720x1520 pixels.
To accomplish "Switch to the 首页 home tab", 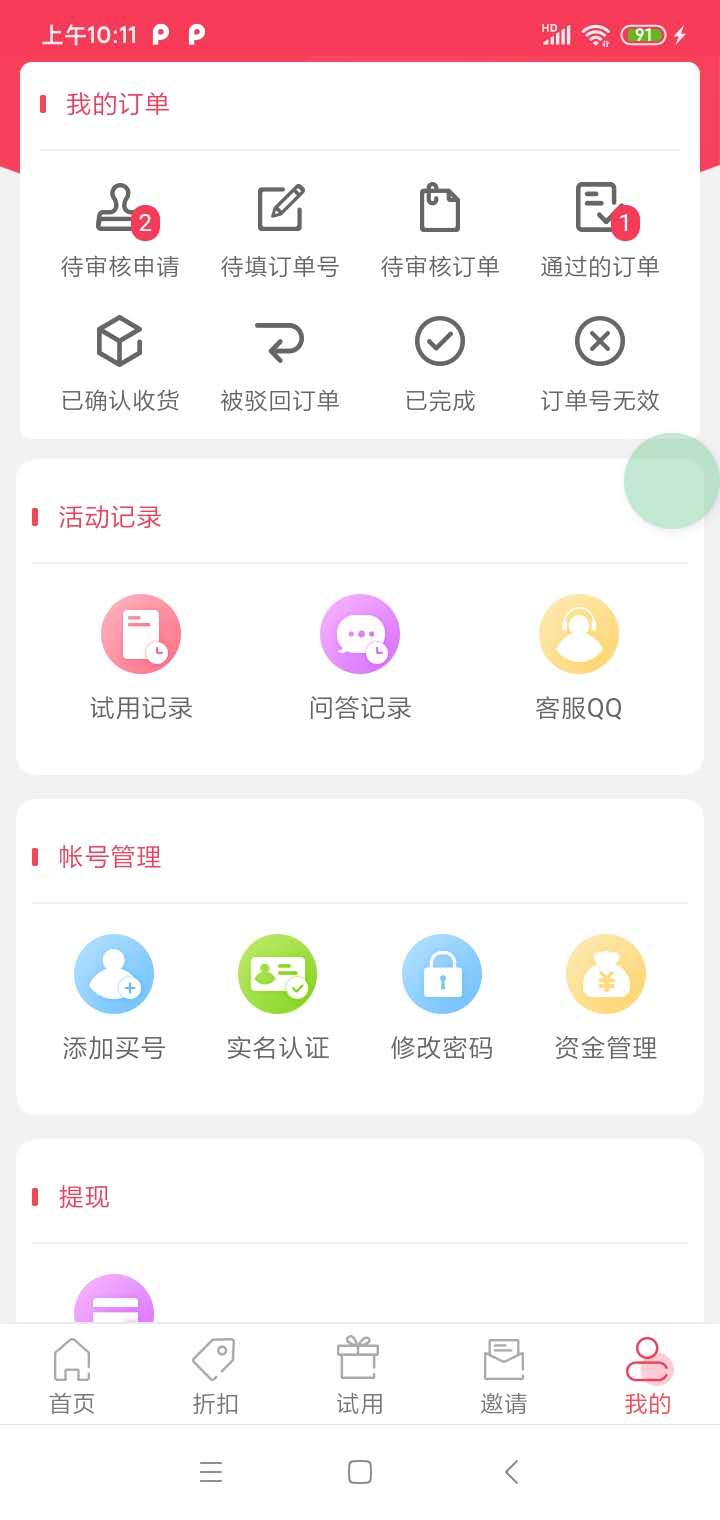I will tap(72, 1376).
